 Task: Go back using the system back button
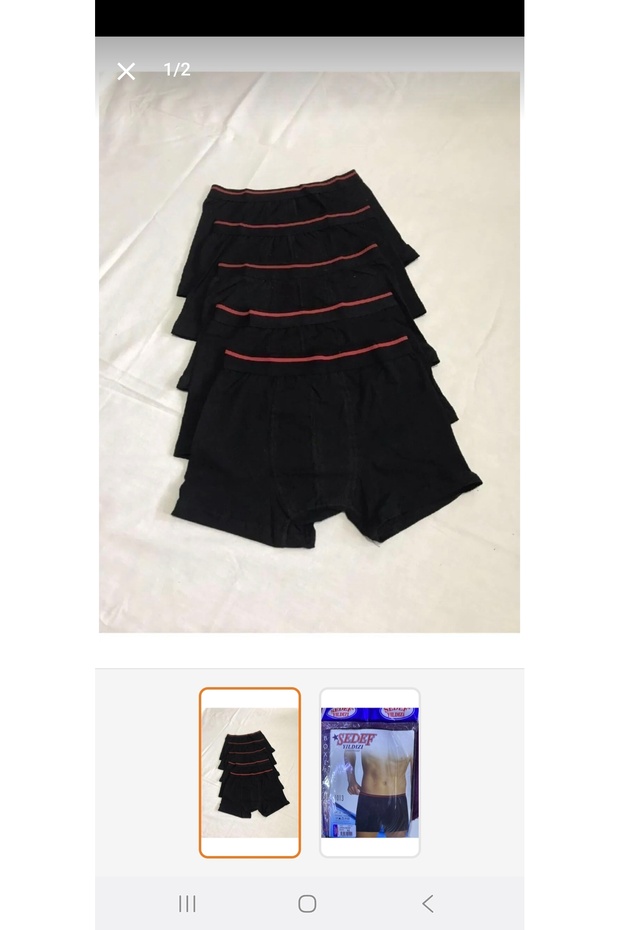428,904
